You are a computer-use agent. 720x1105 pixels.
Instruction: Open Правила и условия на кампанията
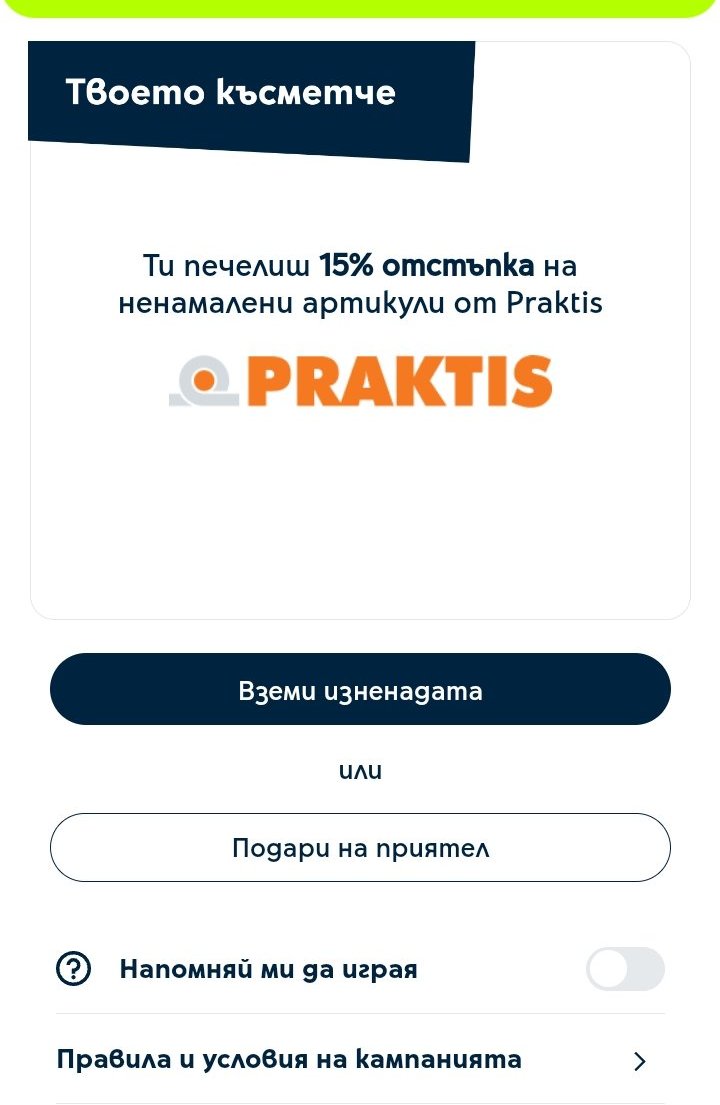point(360,1060)
